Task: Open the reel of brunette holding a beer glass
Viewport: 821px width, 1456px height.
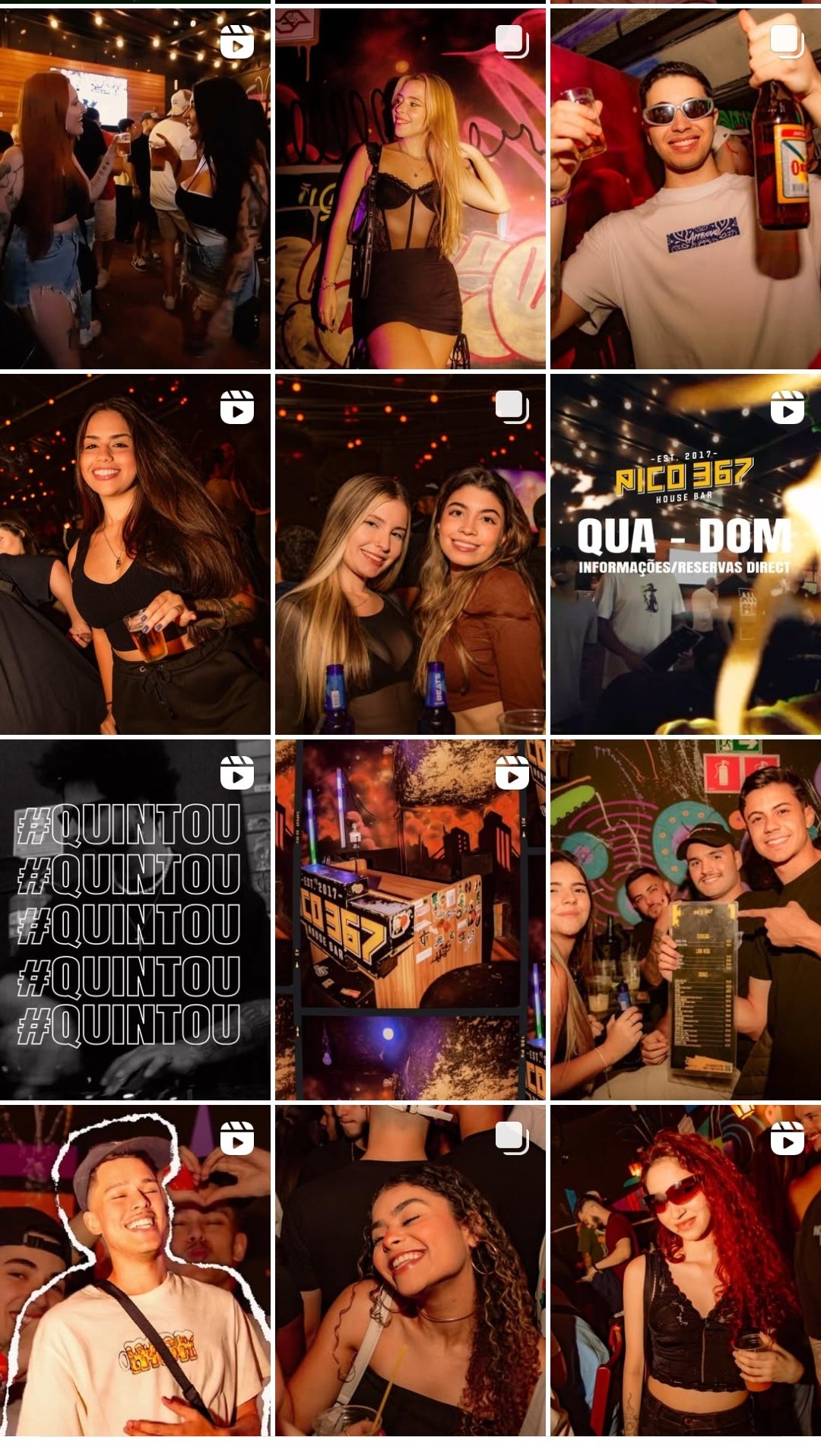Action: [x=135, y=554]
